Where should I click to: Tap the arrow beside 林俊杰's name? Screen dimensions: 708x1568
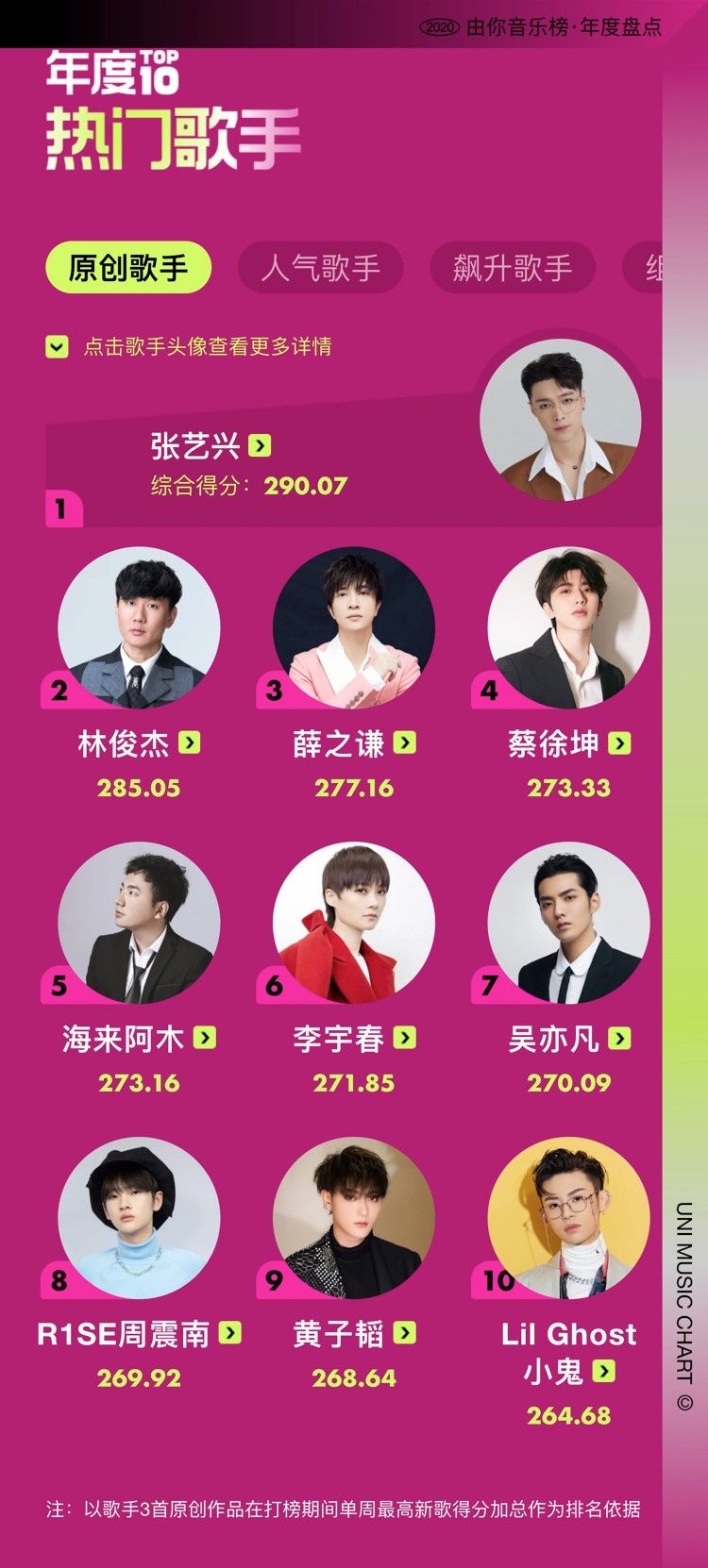pos(190,743)
